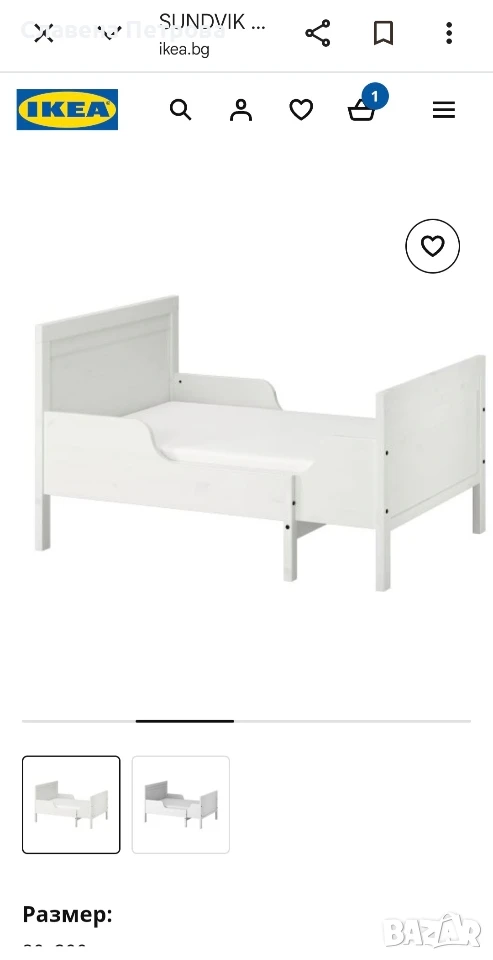Minimize the custom tab with down chevron
The image size is (493, 960).
click(x=110, y=34)
